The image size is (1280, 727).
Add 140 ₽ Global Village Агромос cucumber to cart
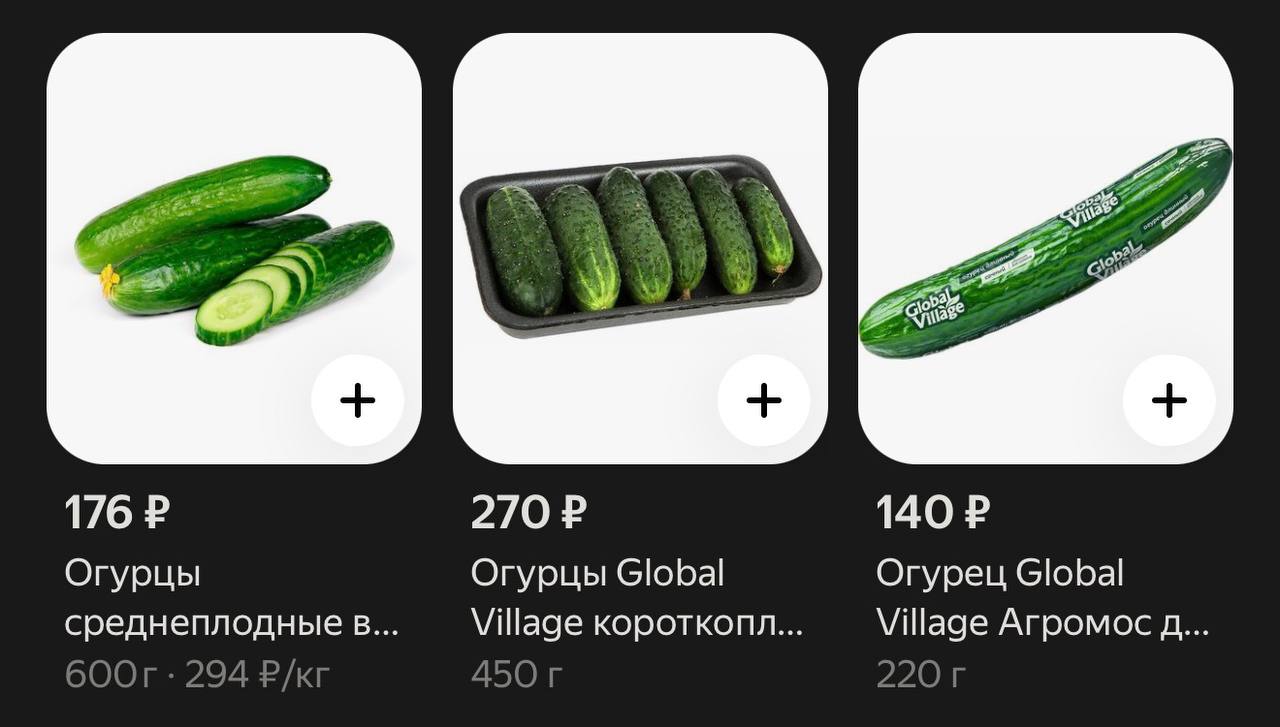1168,401
